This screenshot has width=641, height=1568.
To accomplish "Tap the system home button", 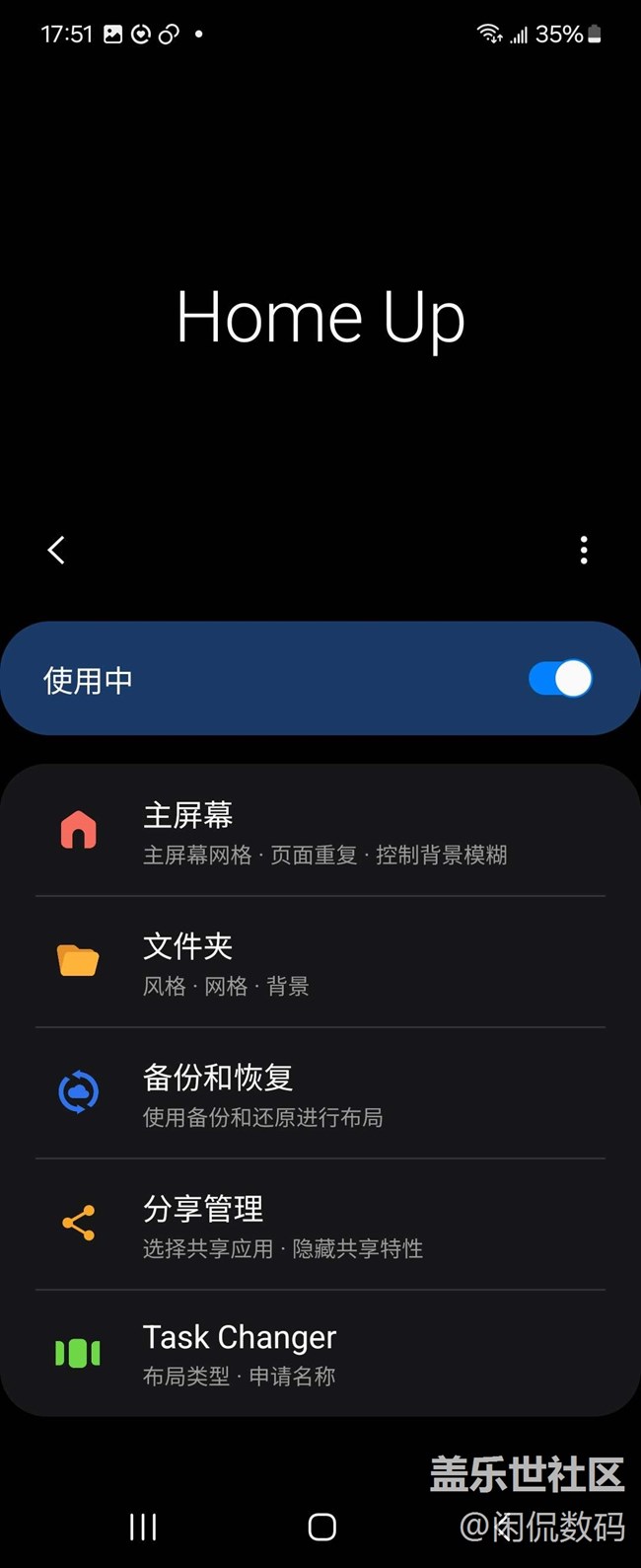I will click(x=321, y=1527).
